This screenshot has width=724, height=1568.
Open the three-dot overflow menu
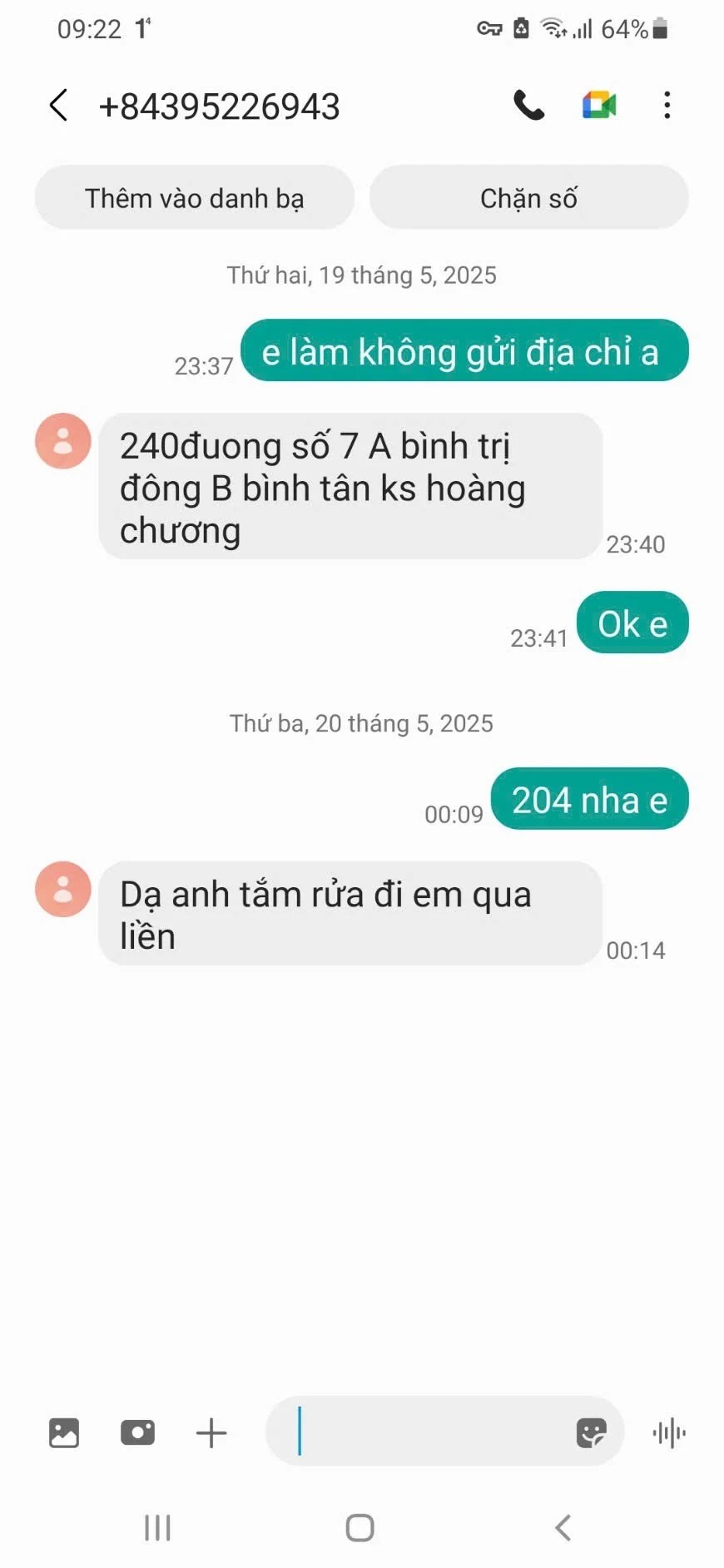point(667,106)
